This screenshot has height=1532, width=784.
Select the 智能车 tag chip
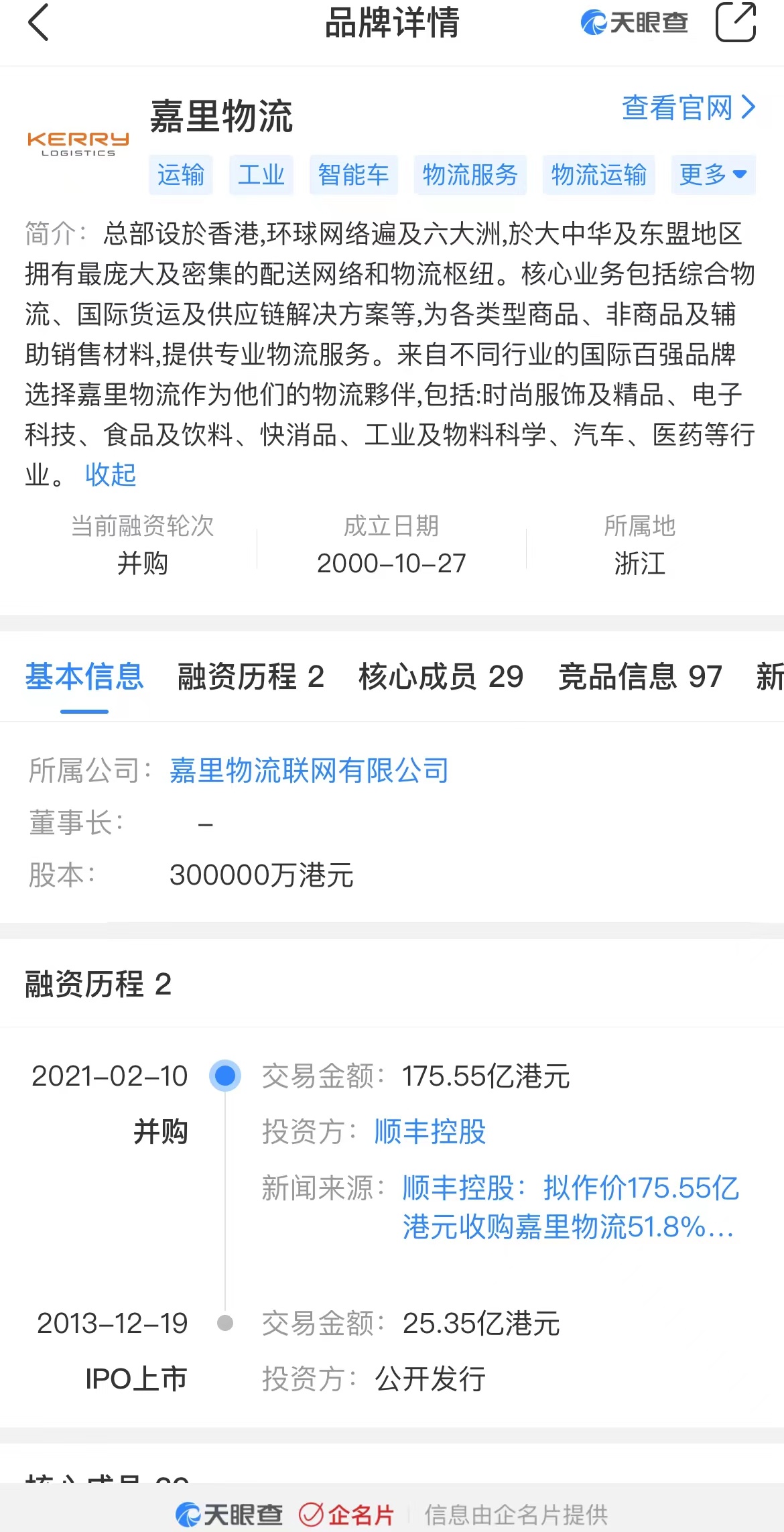(353, 175)
